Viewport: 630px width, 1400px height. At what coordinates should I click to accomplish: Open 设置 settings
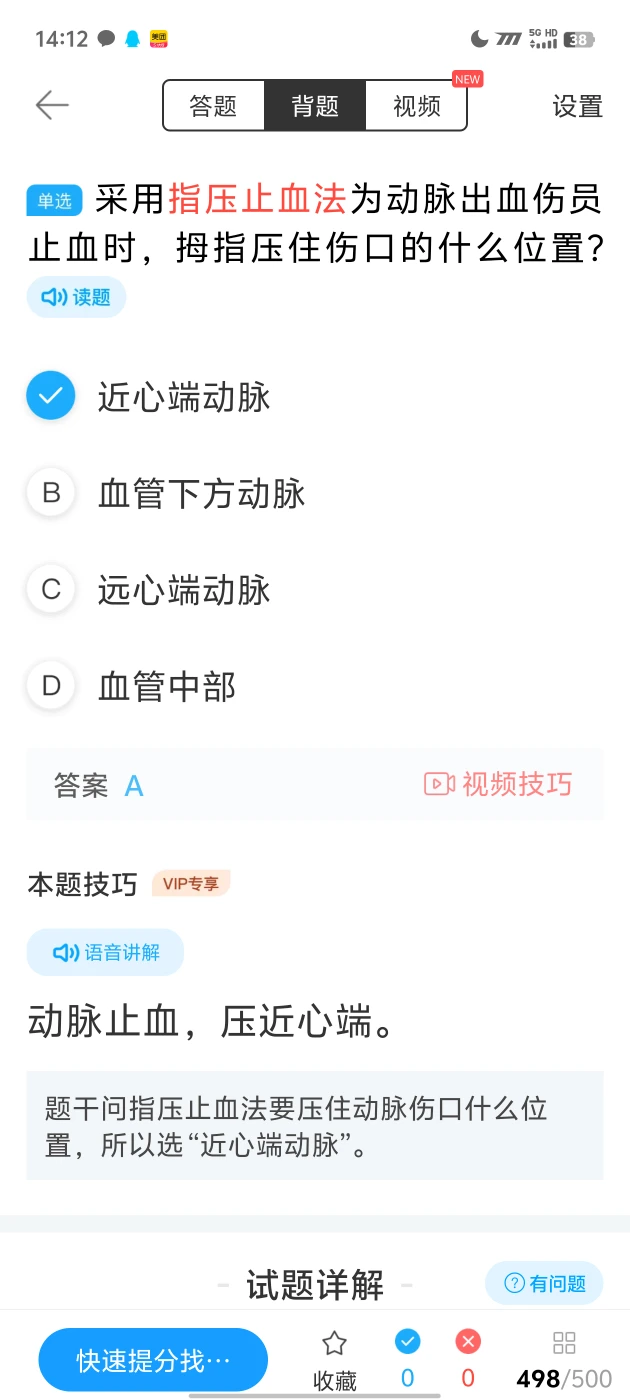578,106
